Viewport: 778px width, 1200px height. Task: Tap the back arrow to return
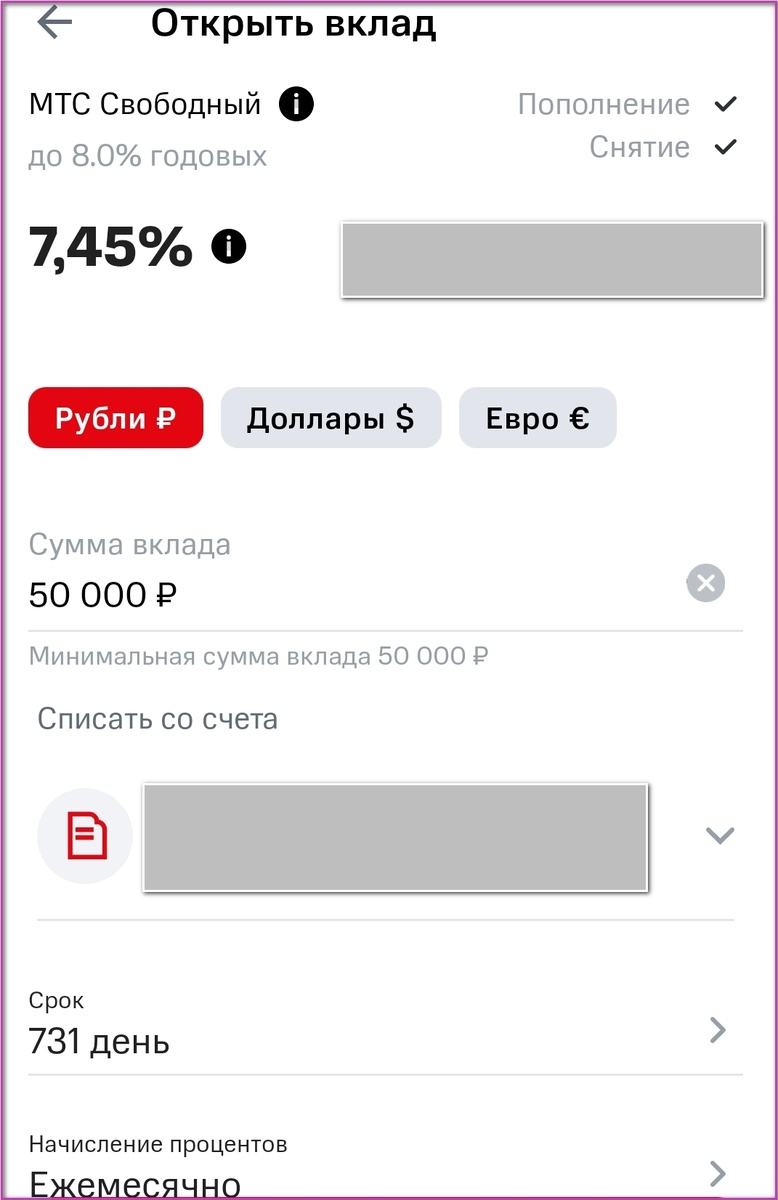(x=53, y=24)
